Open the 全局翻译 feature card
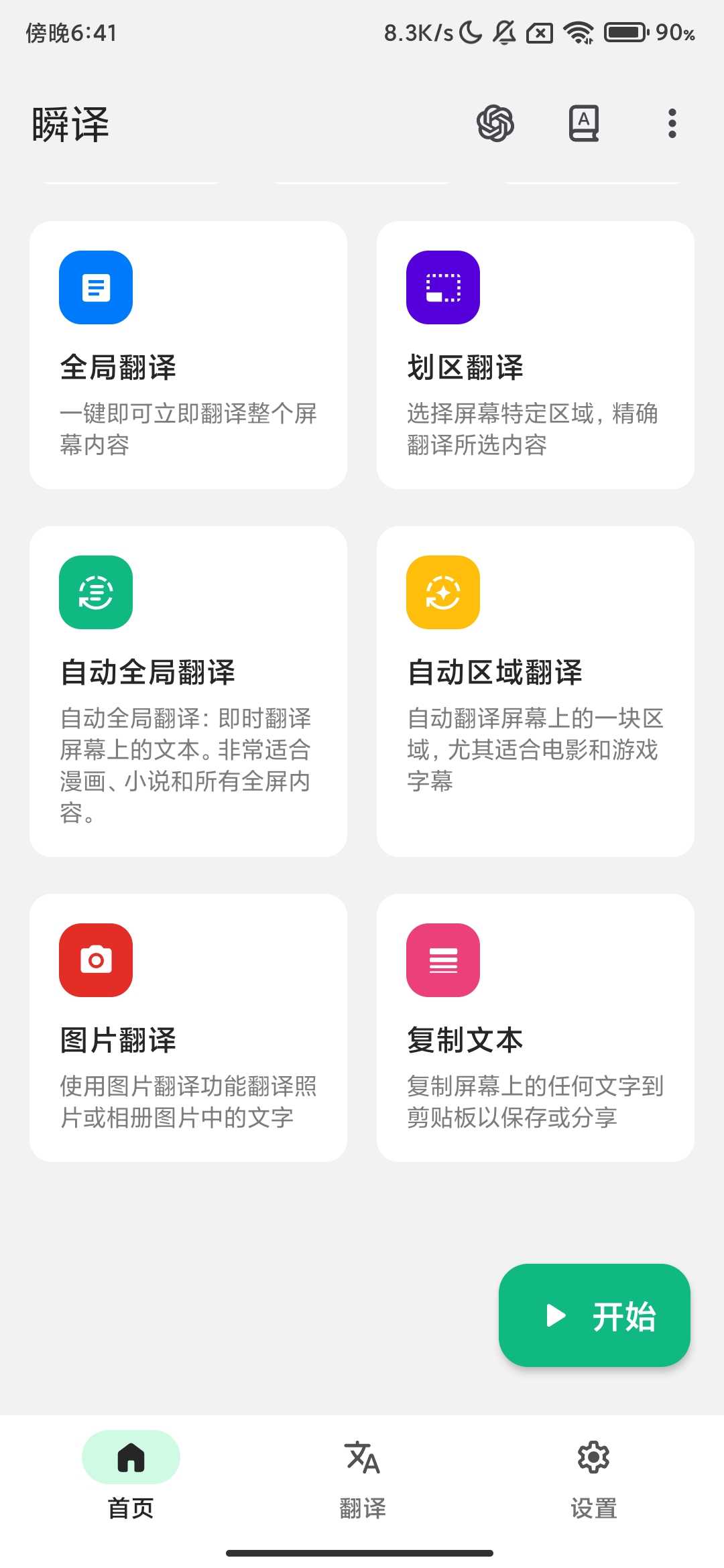Viewport: 724px width, 1568px height. tap(188, 355)
